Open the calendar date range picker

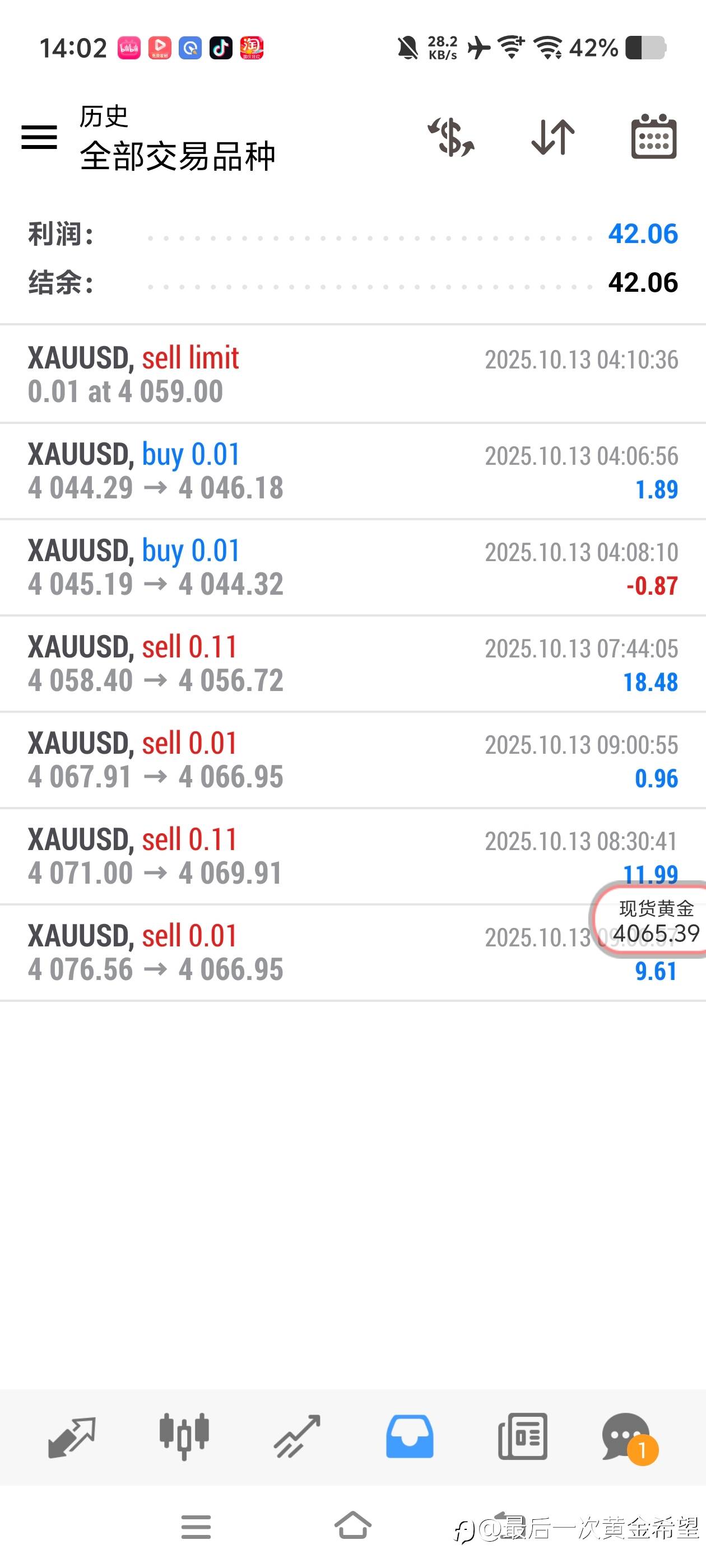point(654,136)
